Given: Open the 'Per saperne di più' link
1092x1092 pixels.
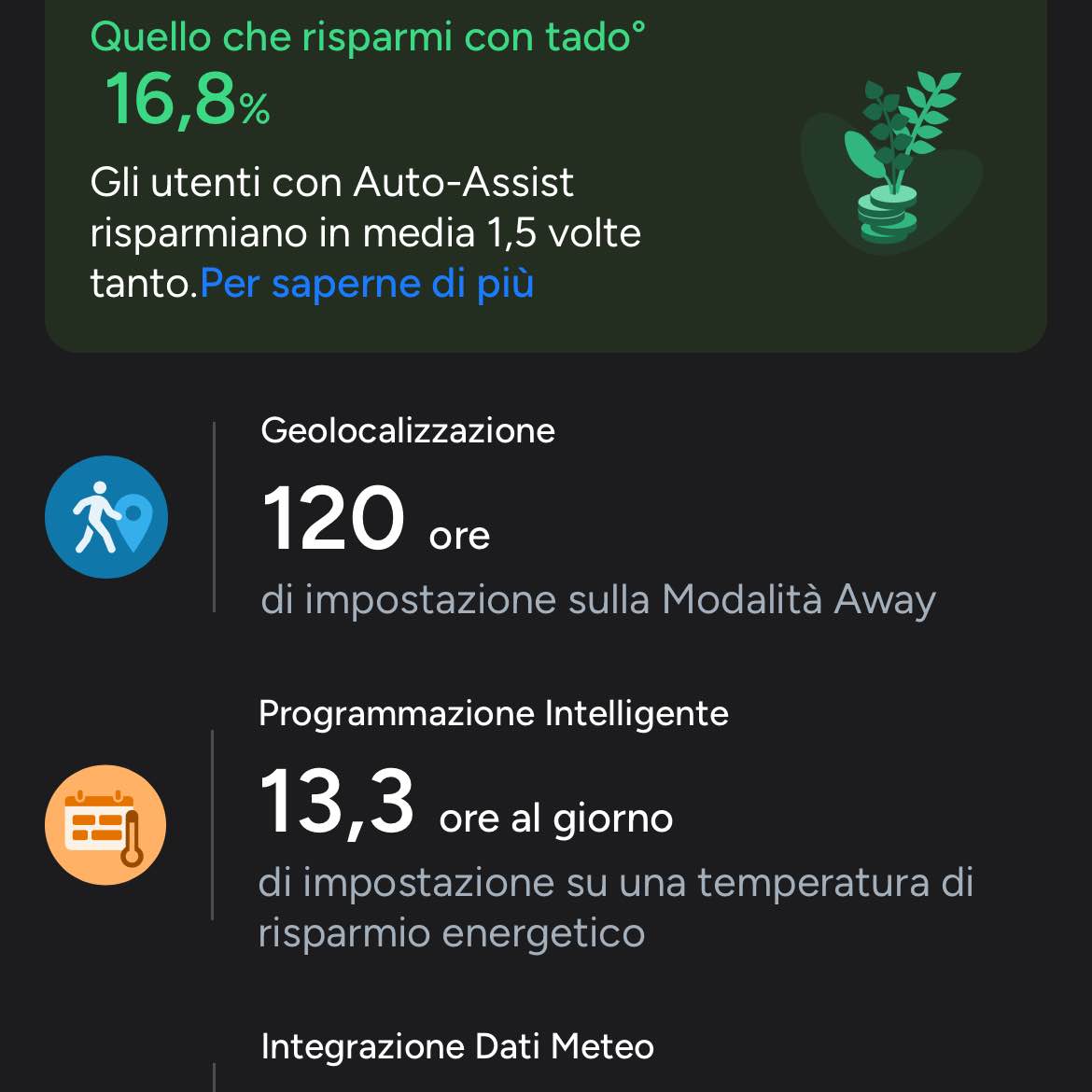Looking at the screenshot, I should coord(367,284).
